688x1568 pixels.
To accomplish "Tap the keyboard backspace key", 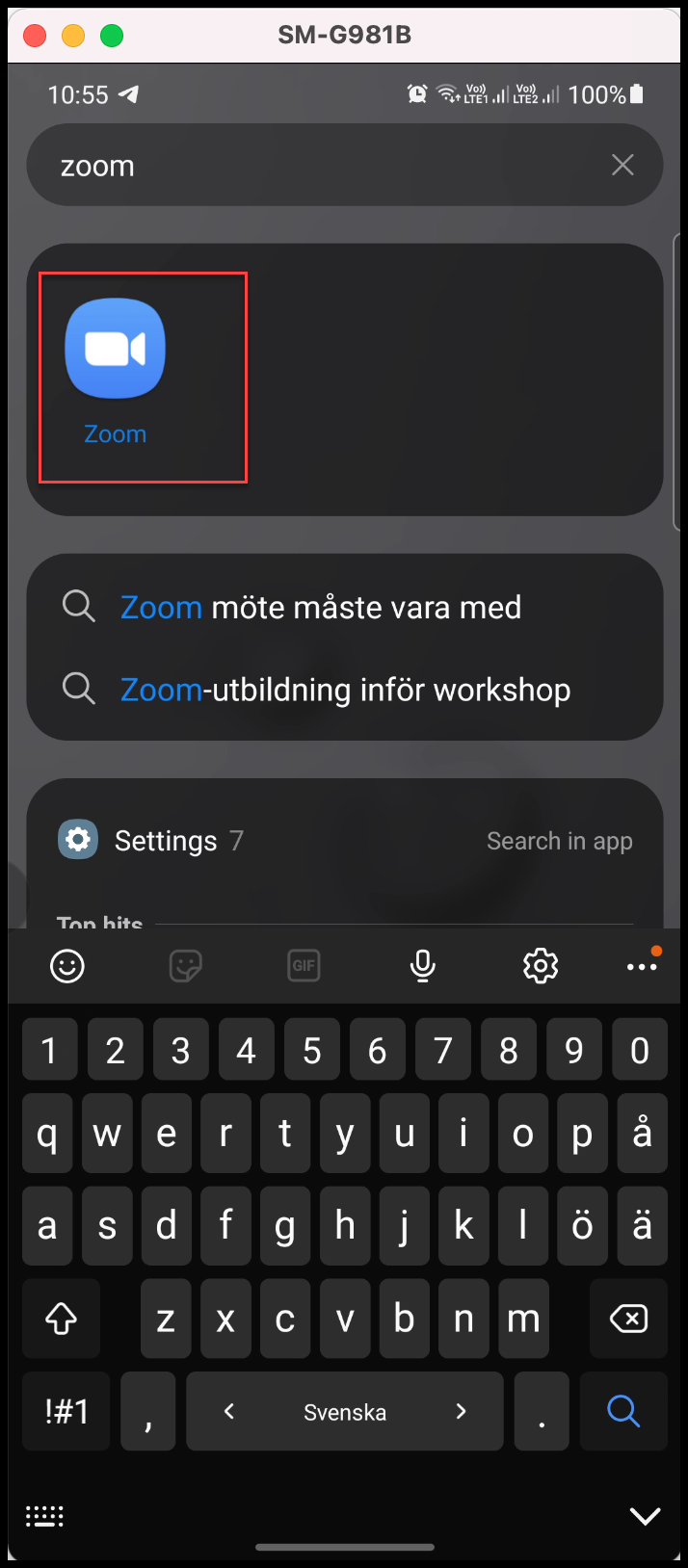I will pyautogui.click(x=628, y=1319).
